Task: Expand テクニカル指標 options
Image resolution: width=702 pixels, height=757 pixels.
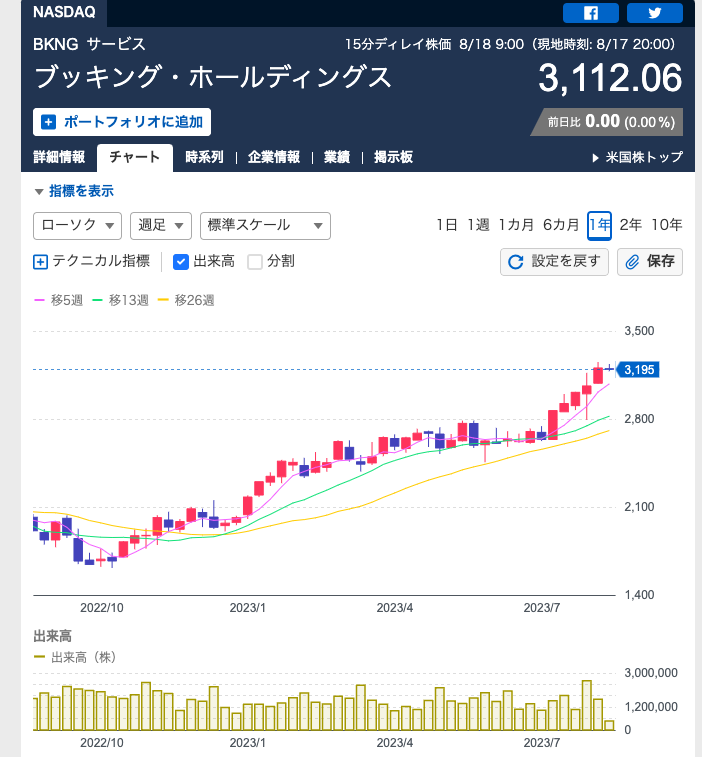Action: tap(91, 261)
